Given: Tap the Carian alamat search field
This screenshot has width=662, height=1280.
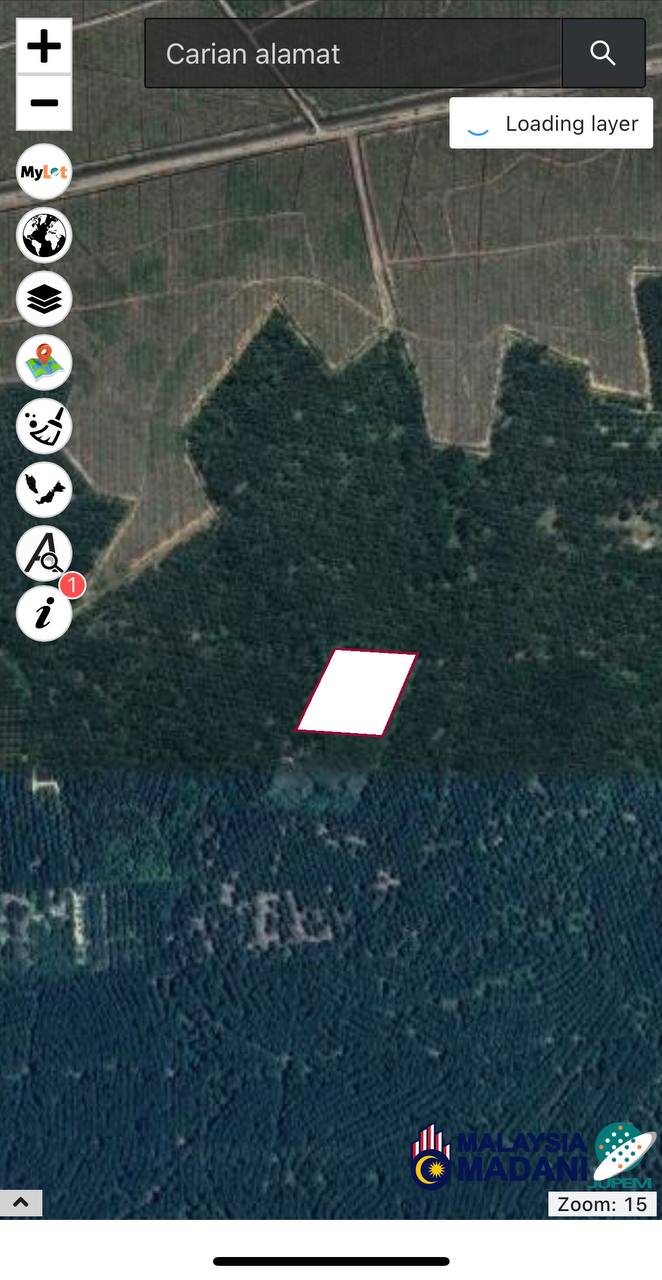Looking at the screenshot, I should [x=353, y=53].
